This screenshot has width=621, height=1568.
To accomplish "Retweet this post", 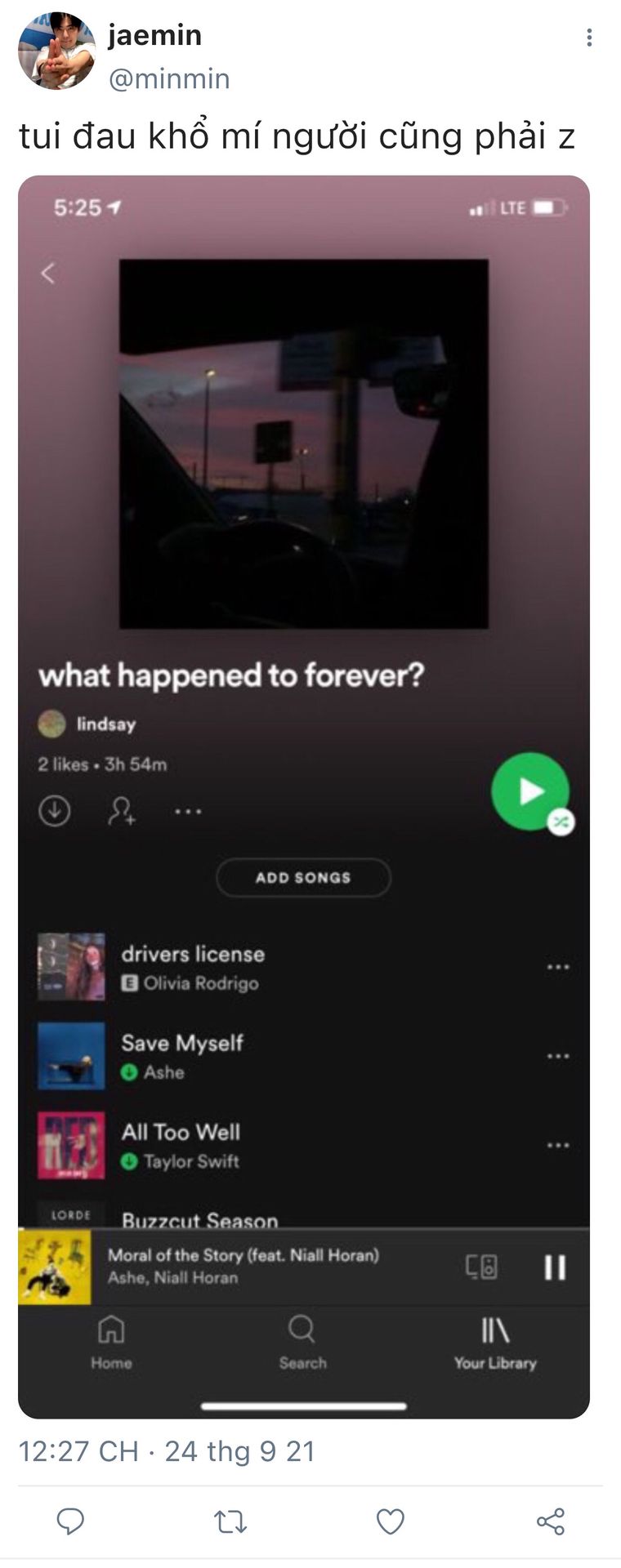I will pyautogui.click(x=230, y=1521).
